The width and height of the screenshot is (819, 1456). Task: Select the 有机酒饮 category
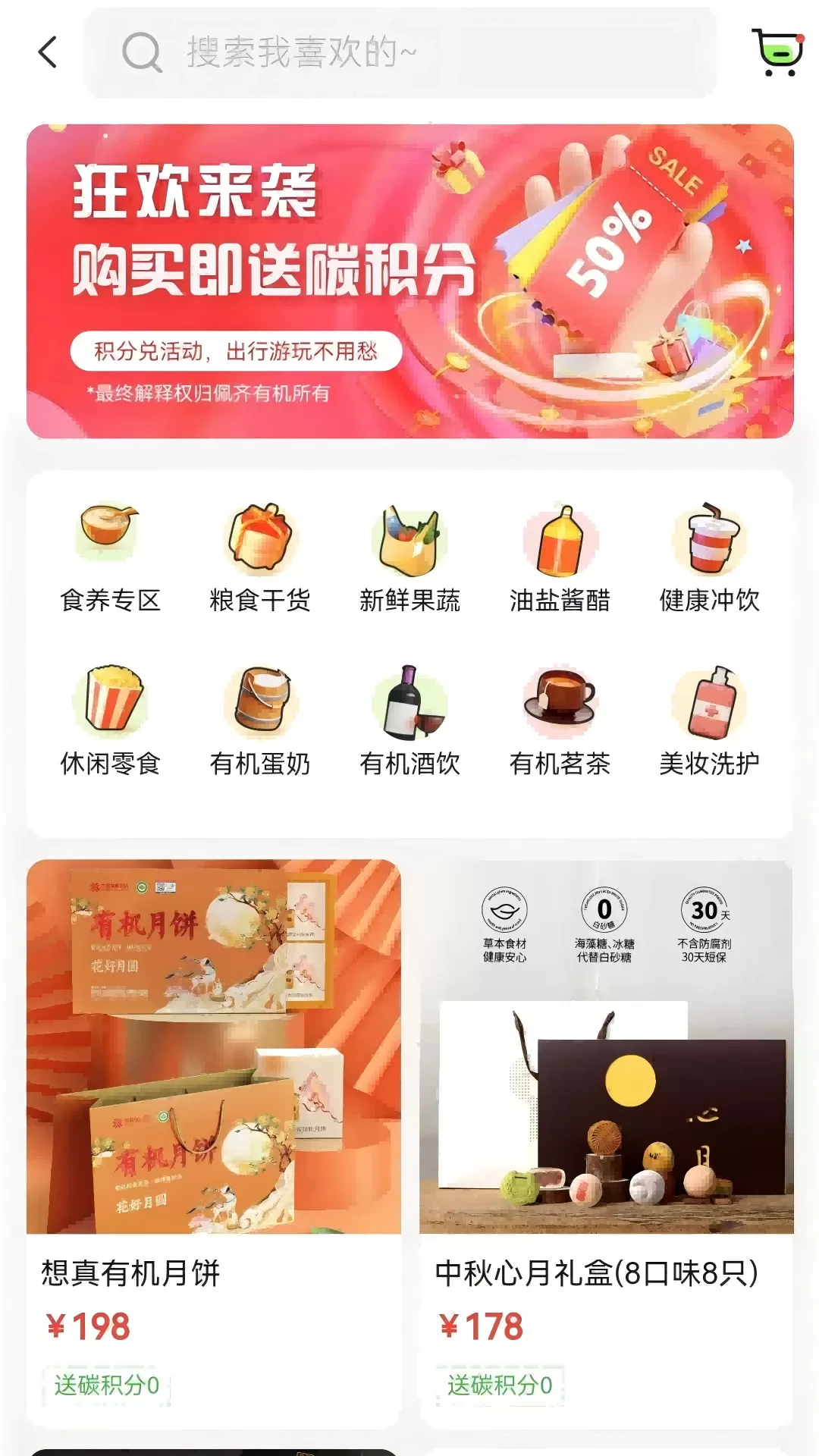coord(409,720)
